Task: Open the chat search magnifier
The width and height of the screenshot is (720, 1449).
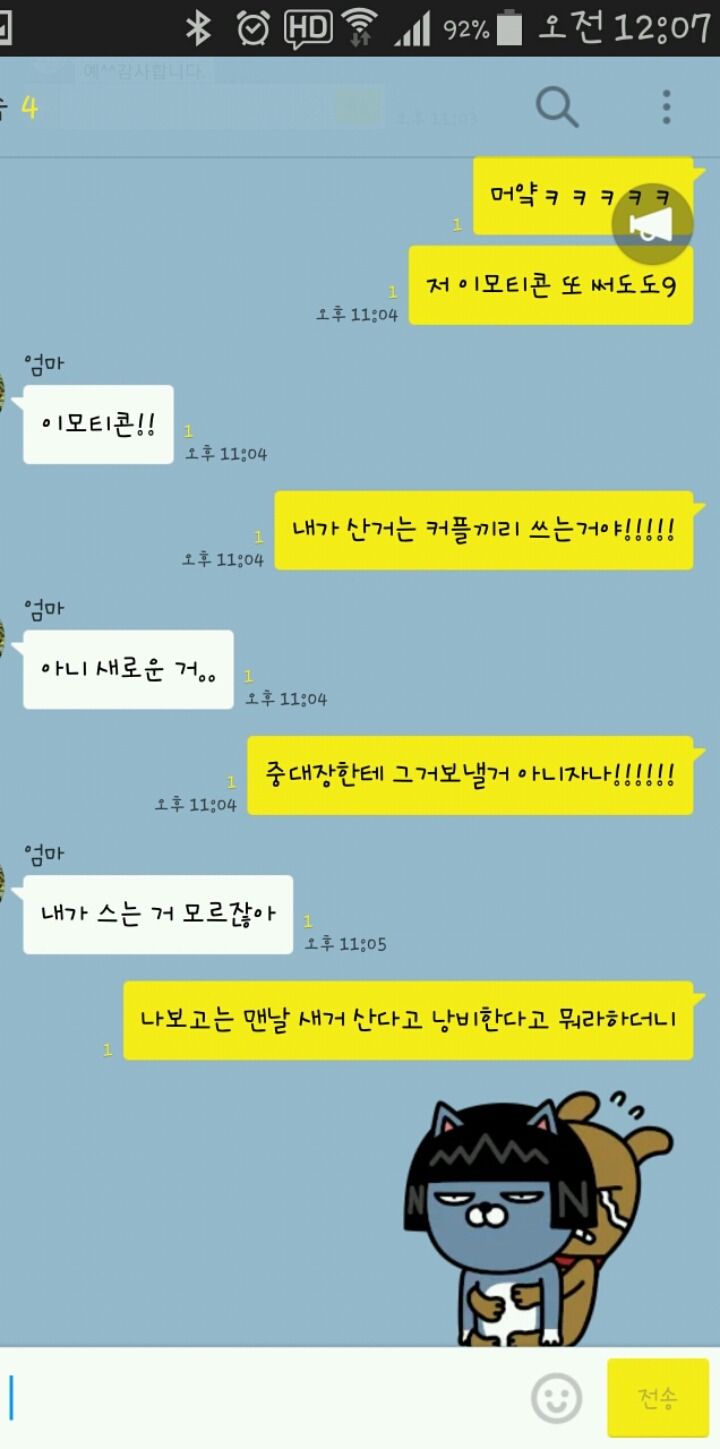Action: pos(557,107)
